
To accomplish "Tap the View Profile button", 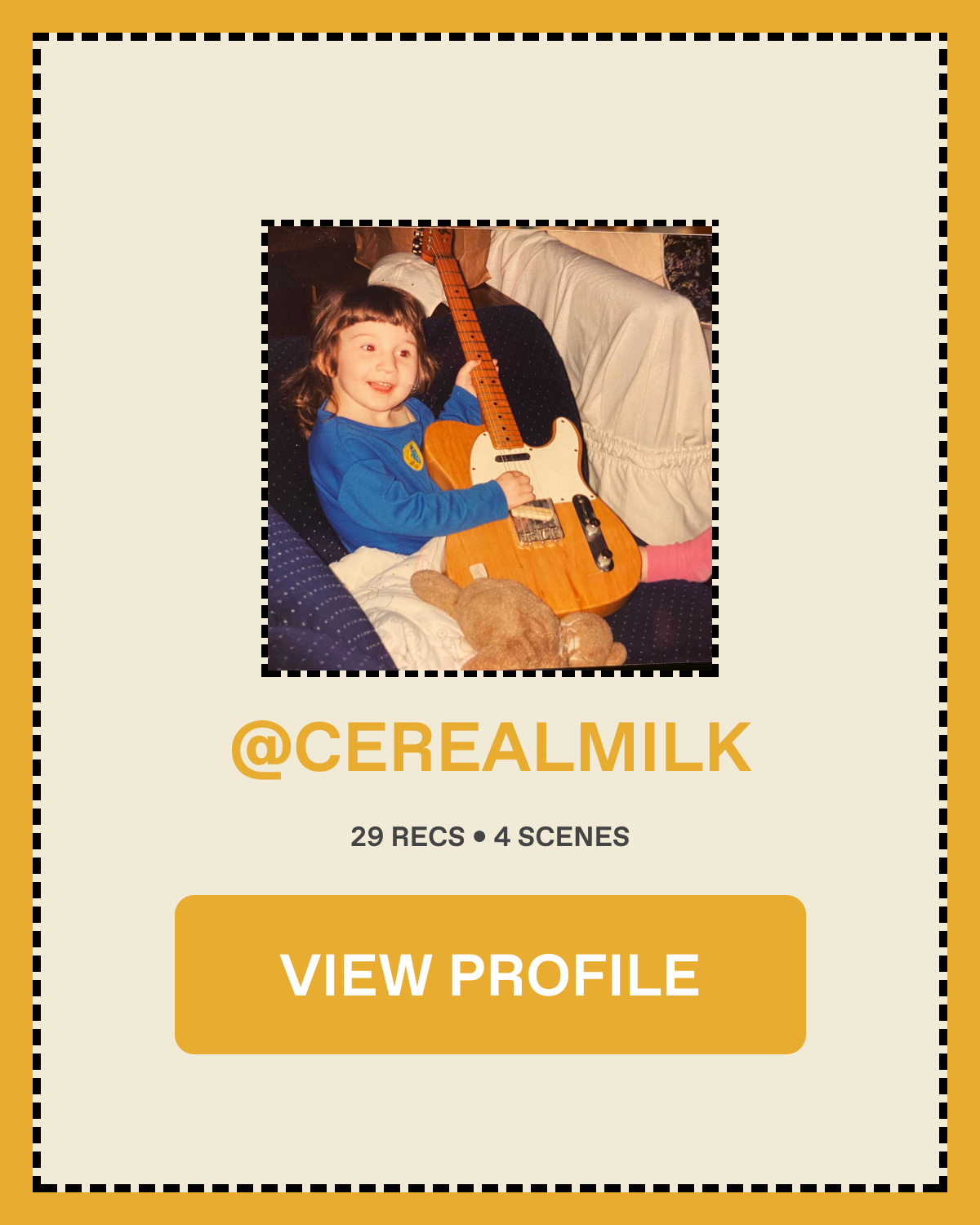I will 490,974.
